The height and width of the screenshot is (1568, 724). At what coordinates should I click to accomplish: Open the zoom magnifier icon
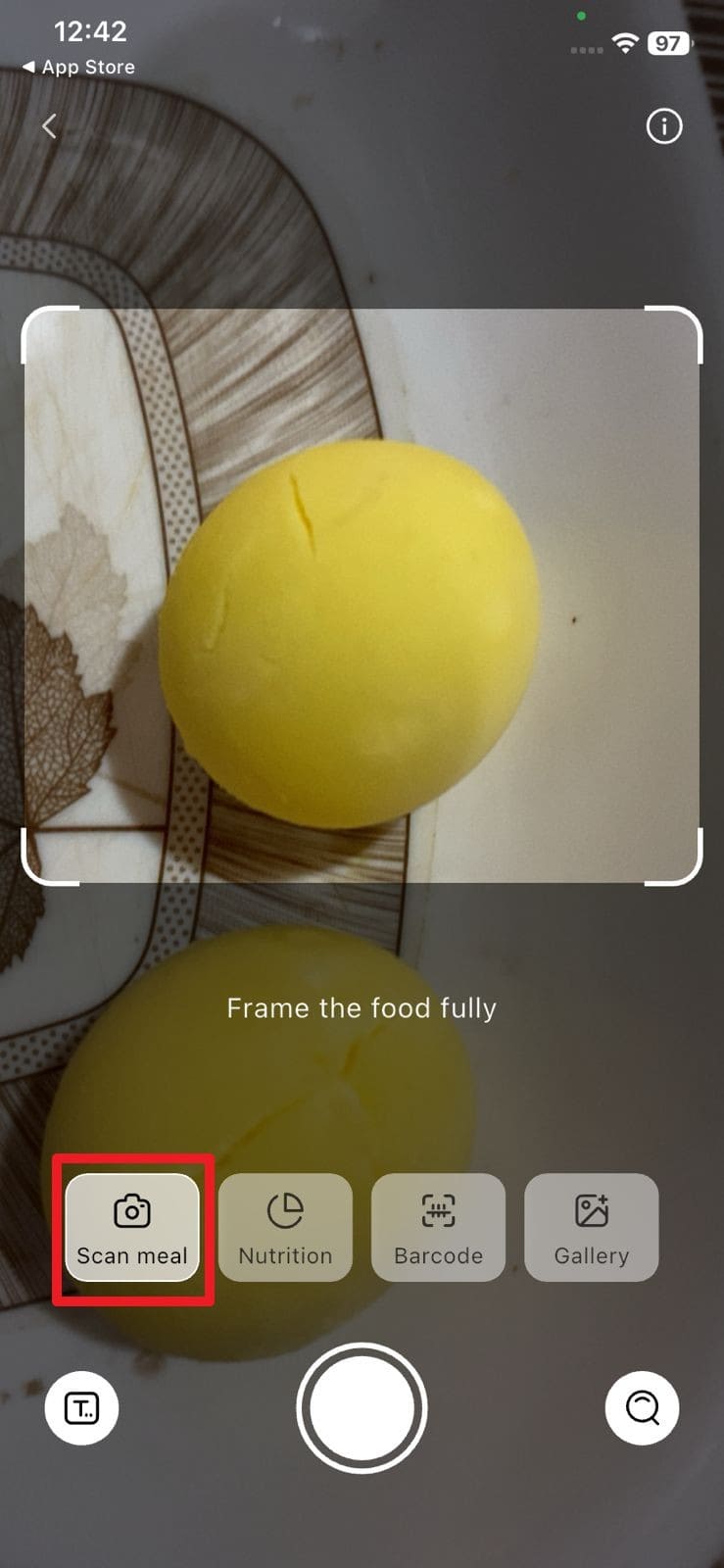pos(642,1407)
